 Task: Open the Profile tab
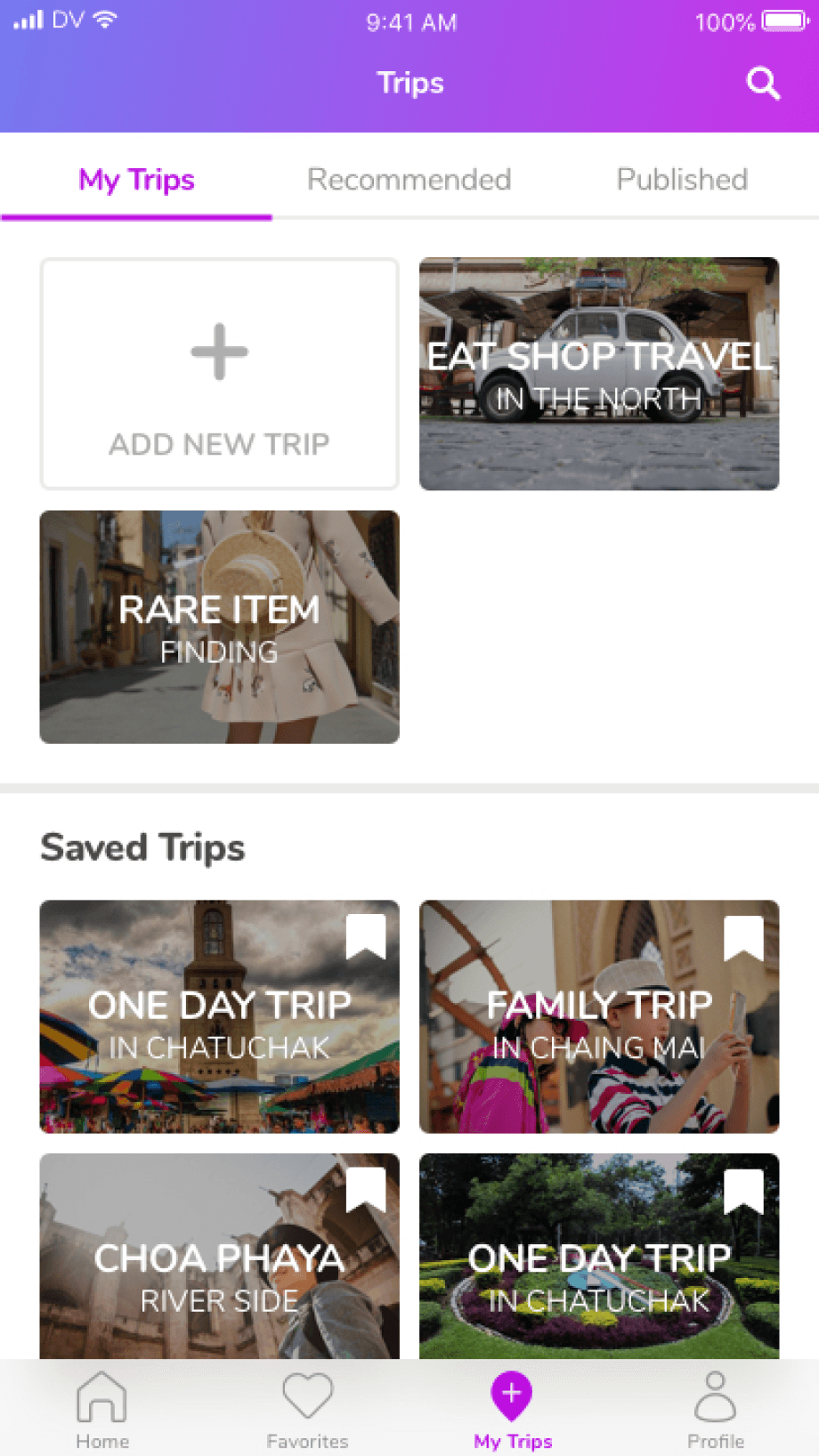(715, 1410)
